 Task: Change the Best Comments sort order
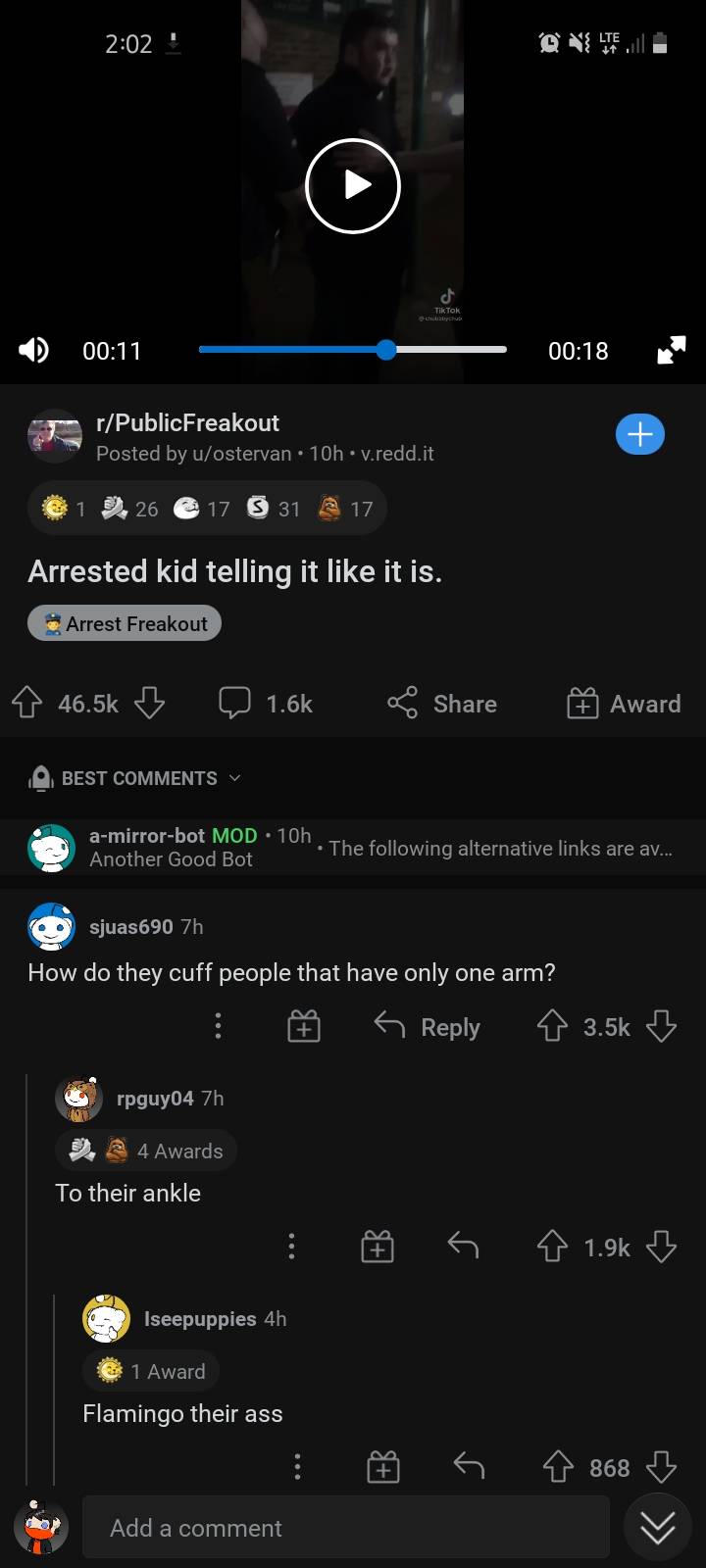139,778
